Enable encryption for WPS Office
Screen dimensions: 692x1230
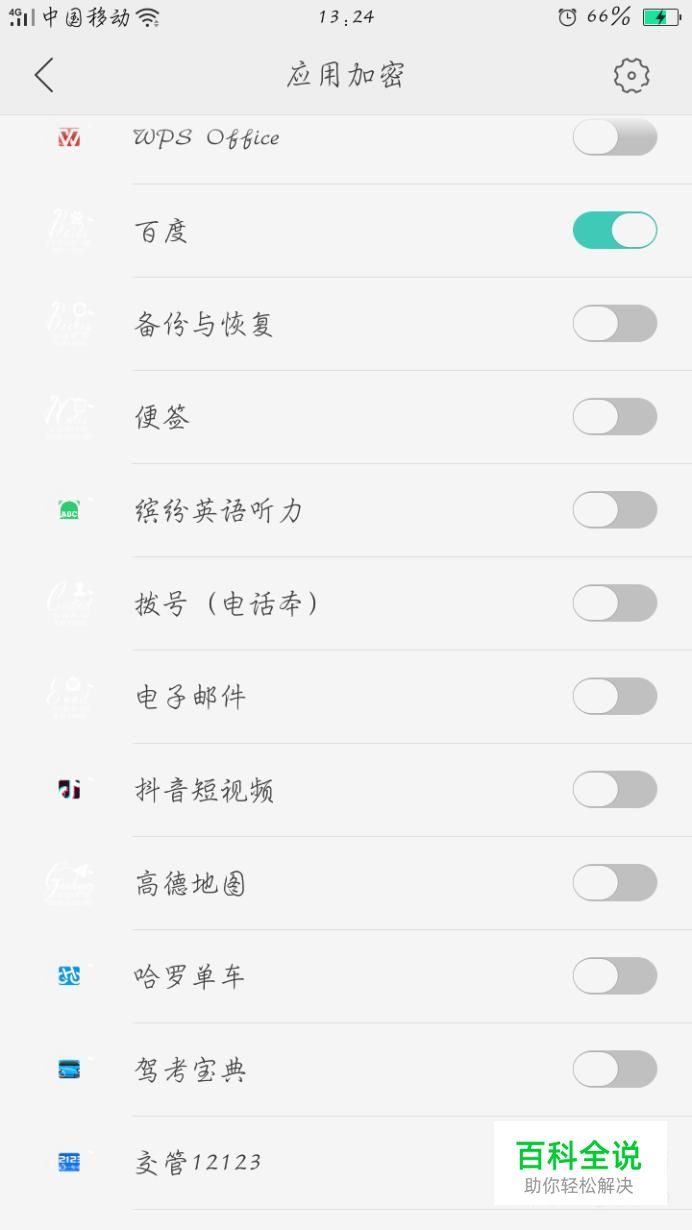(x=615, y=137)
